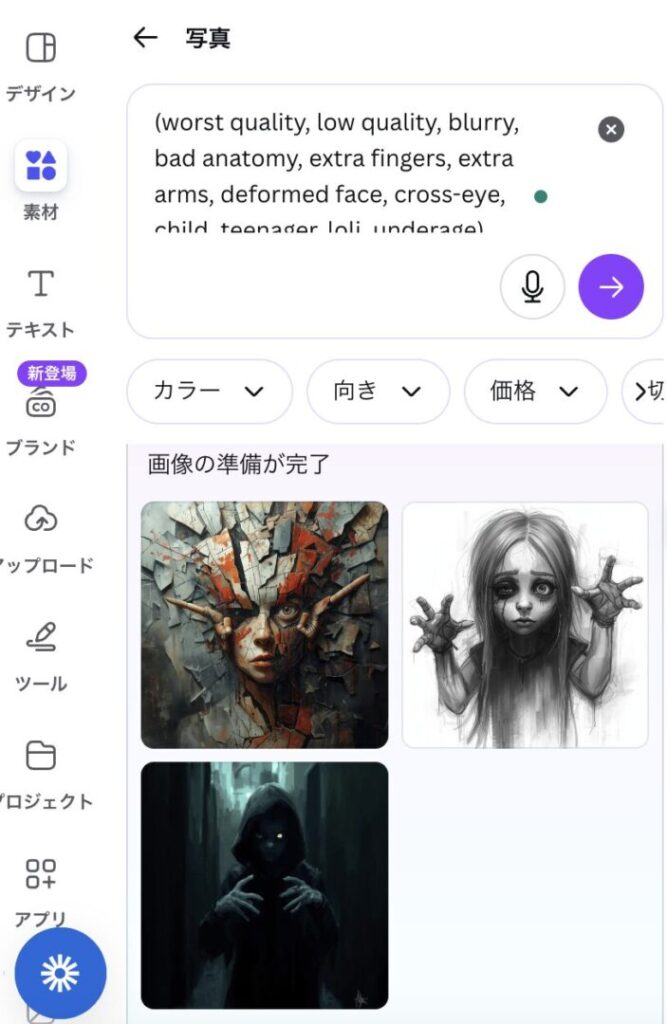The width and height of the screenshot is (667, 1024).
Task: Select the shattered cracked face image
Action: (264, 624)
